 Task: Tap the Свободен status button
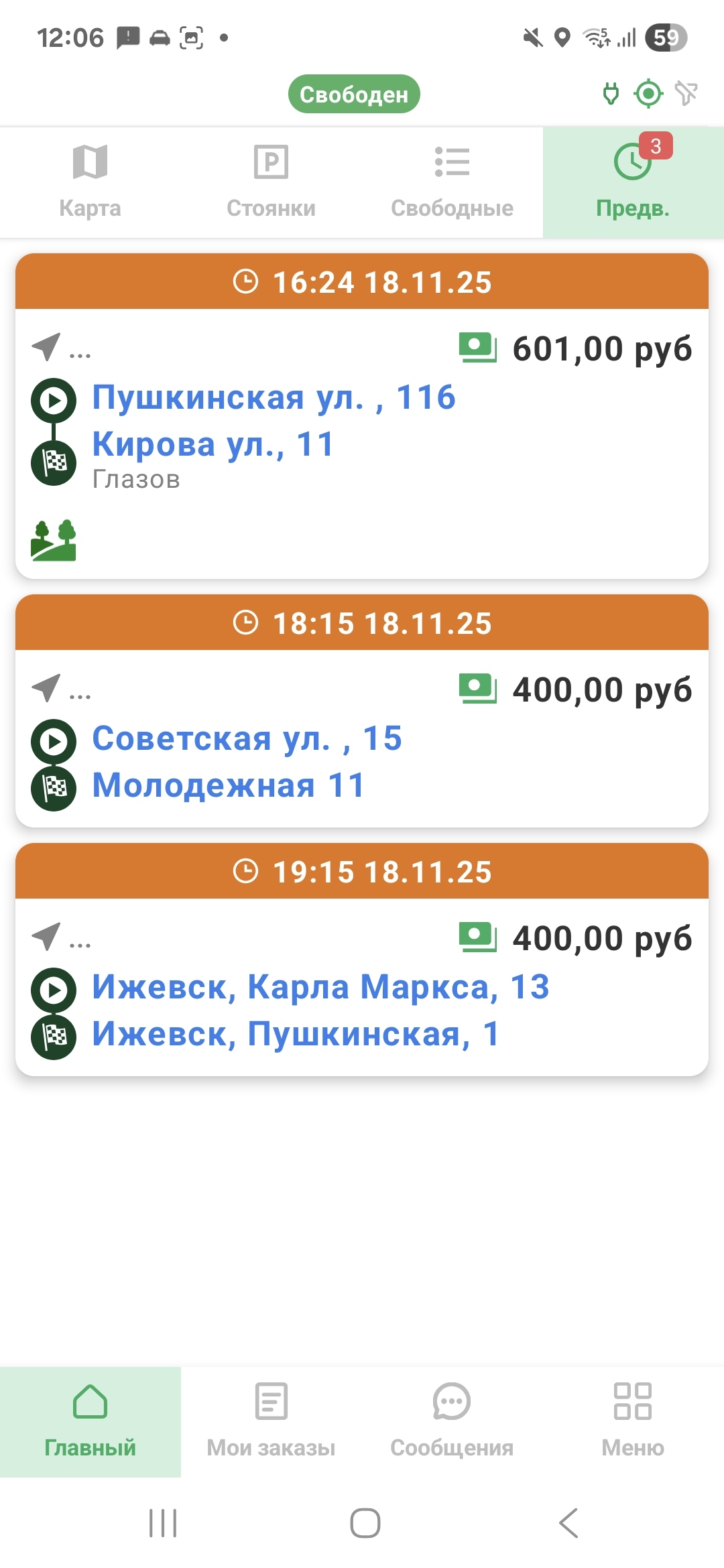354,94
